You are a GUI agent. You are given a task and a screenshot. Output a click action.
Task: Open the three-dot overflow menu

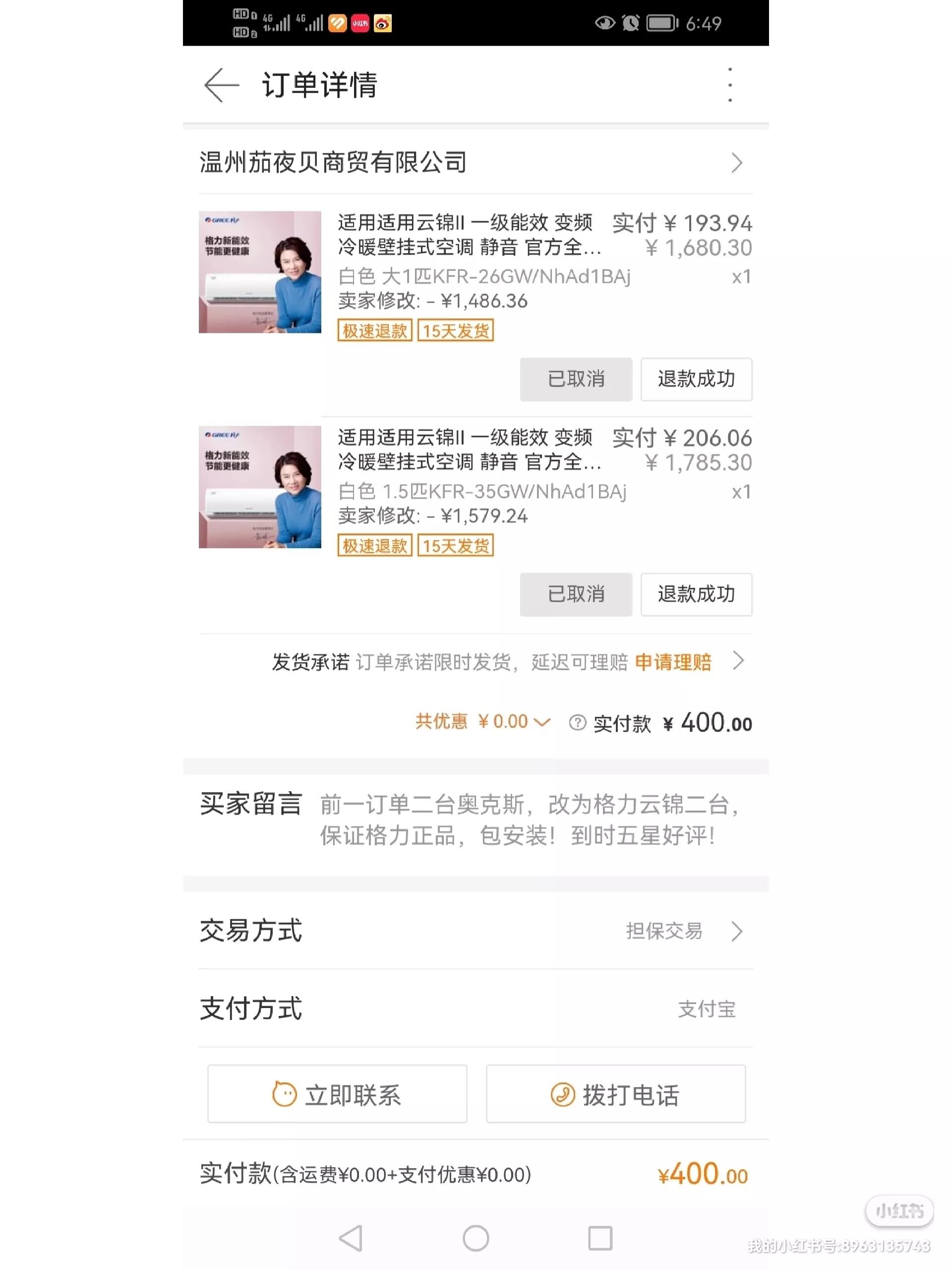point(730,84)
